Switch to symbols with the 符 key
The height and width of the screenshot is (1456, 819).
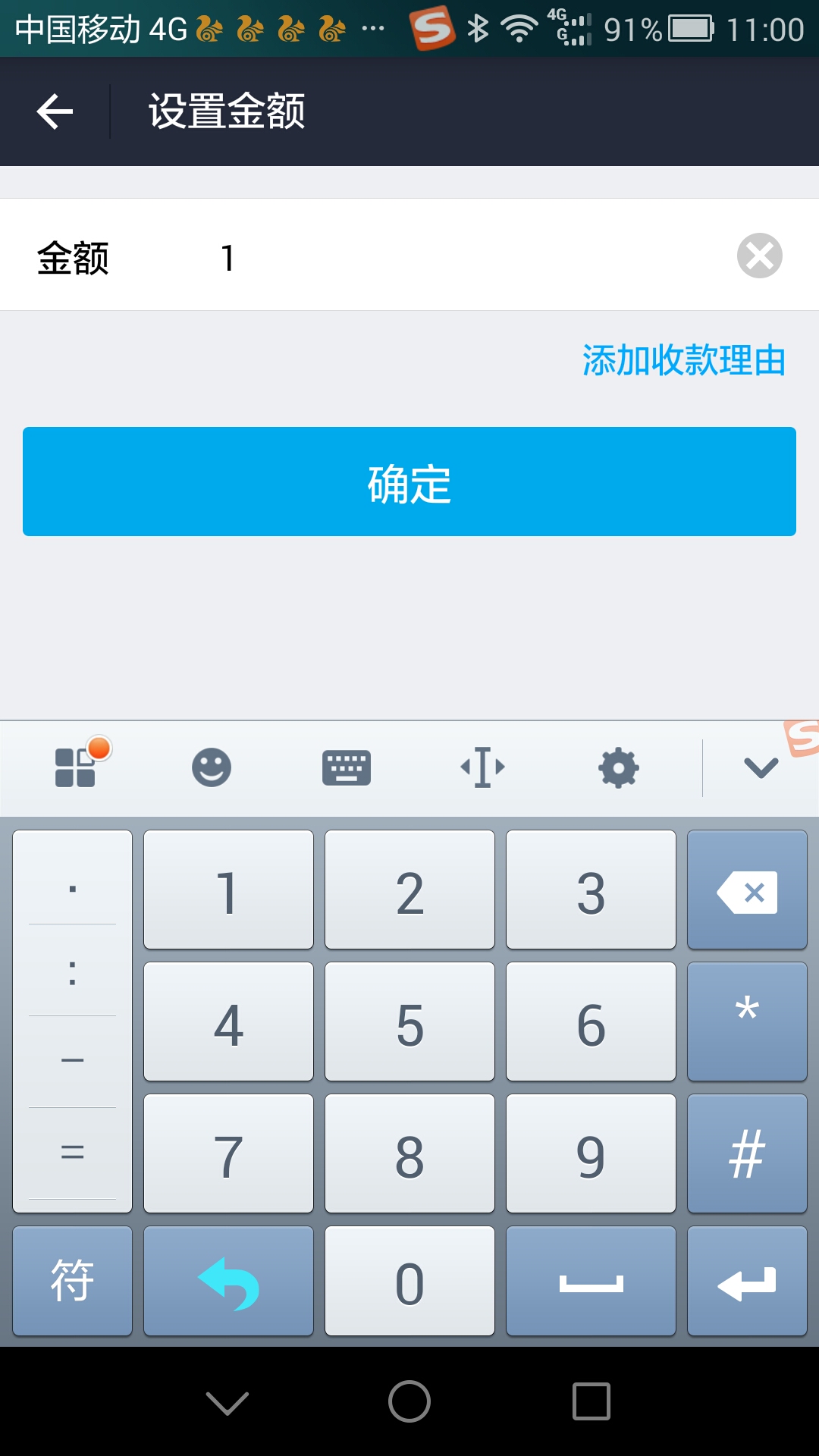[x=73, y=1282]
